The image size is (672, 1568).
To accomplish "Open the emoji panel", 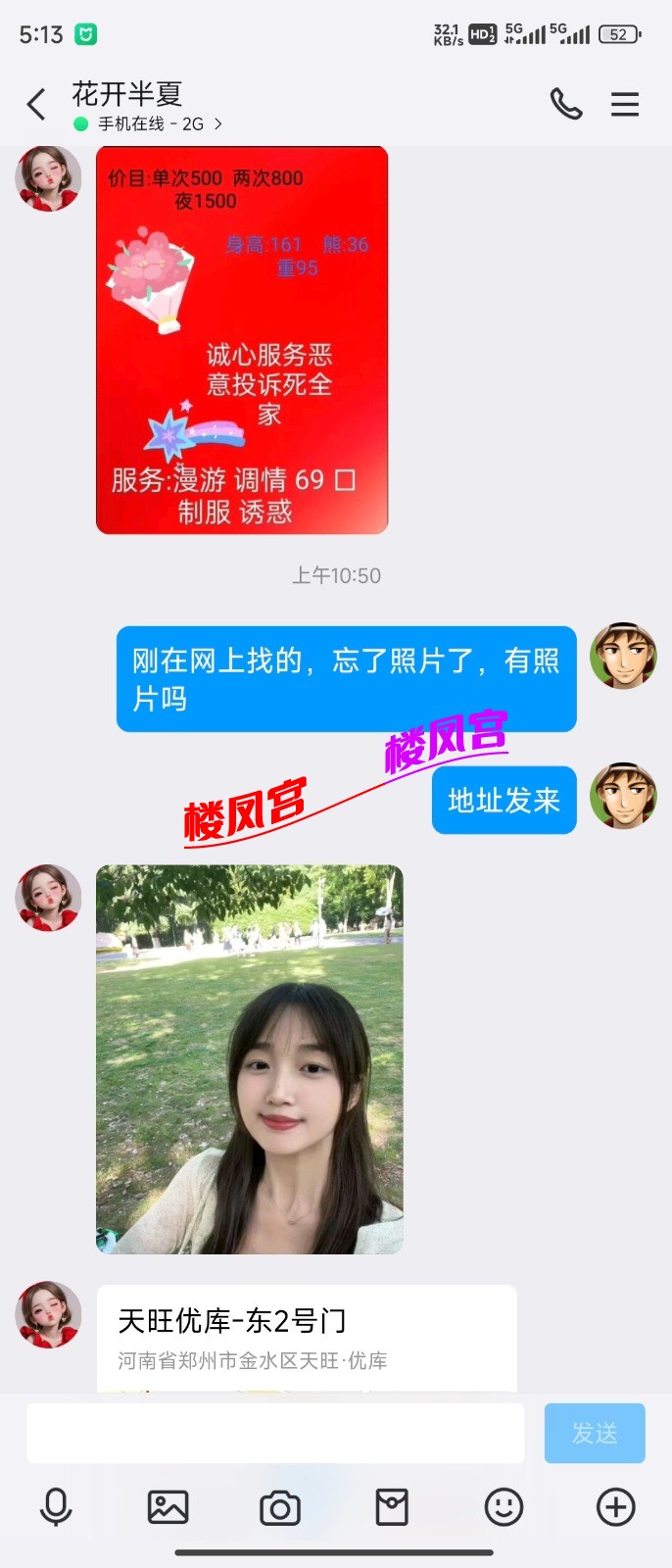I will coord(504,1507).
